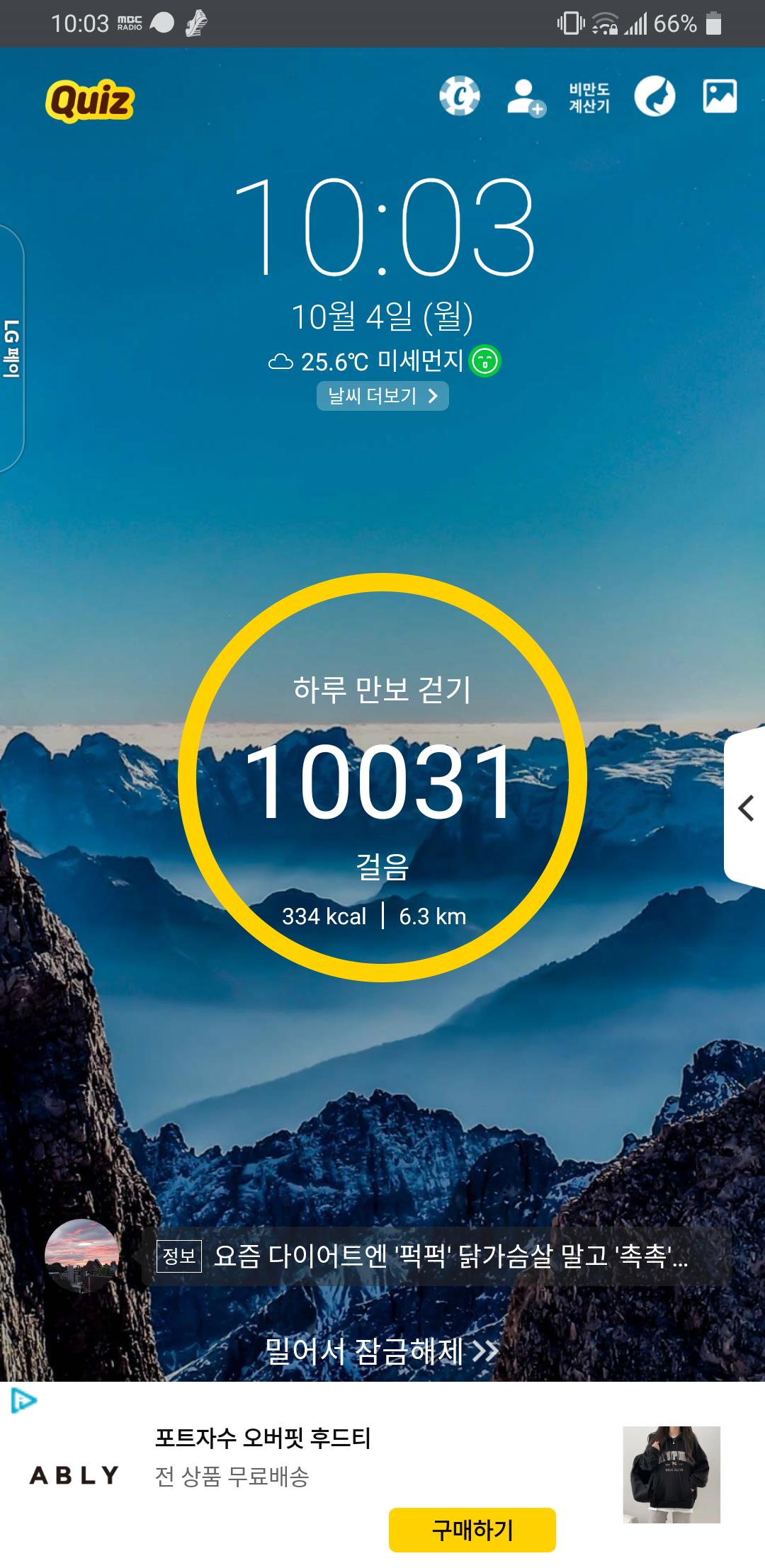Tap 날씨 더보기 for more weather

click(x=382, y=395)
